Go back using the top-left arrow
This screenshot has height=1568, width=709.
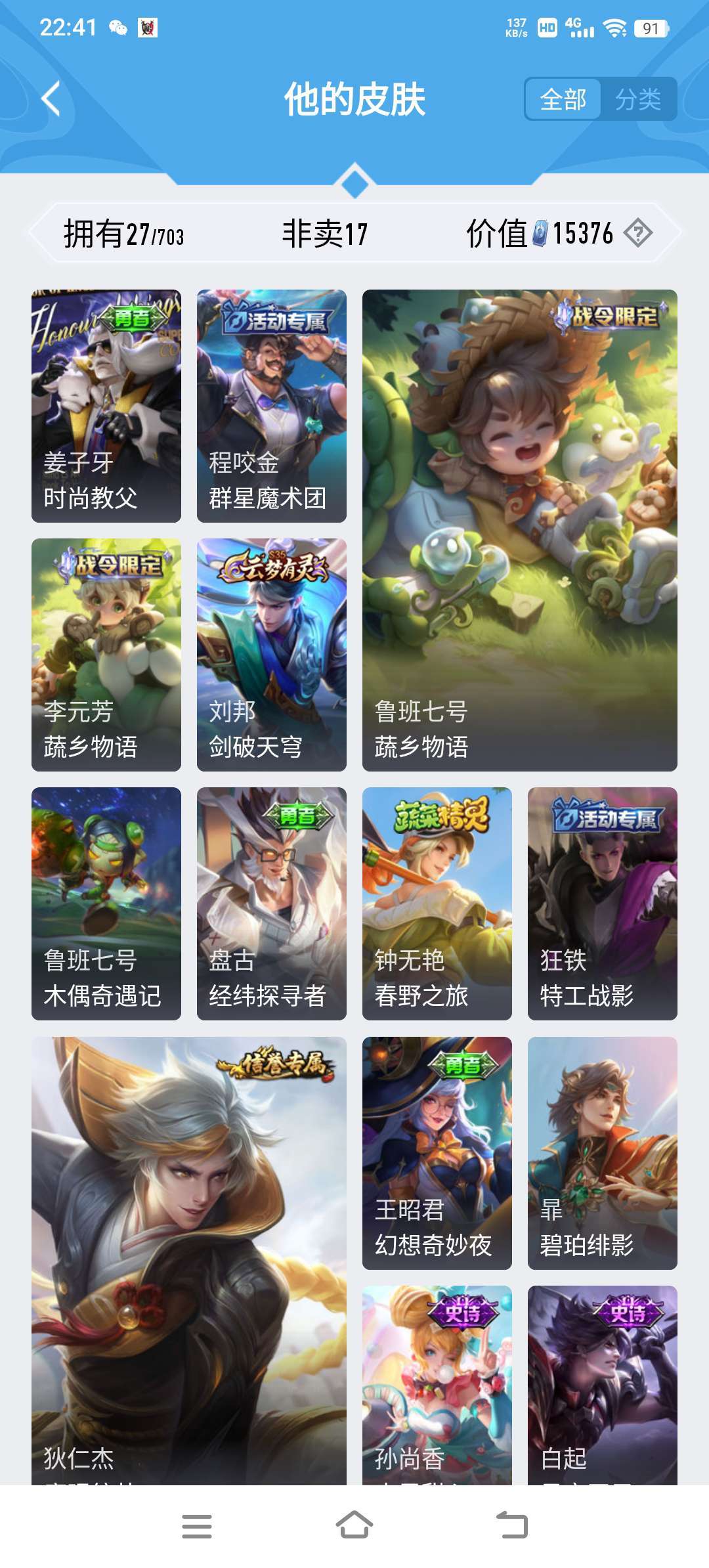click(x=51, y=99)
